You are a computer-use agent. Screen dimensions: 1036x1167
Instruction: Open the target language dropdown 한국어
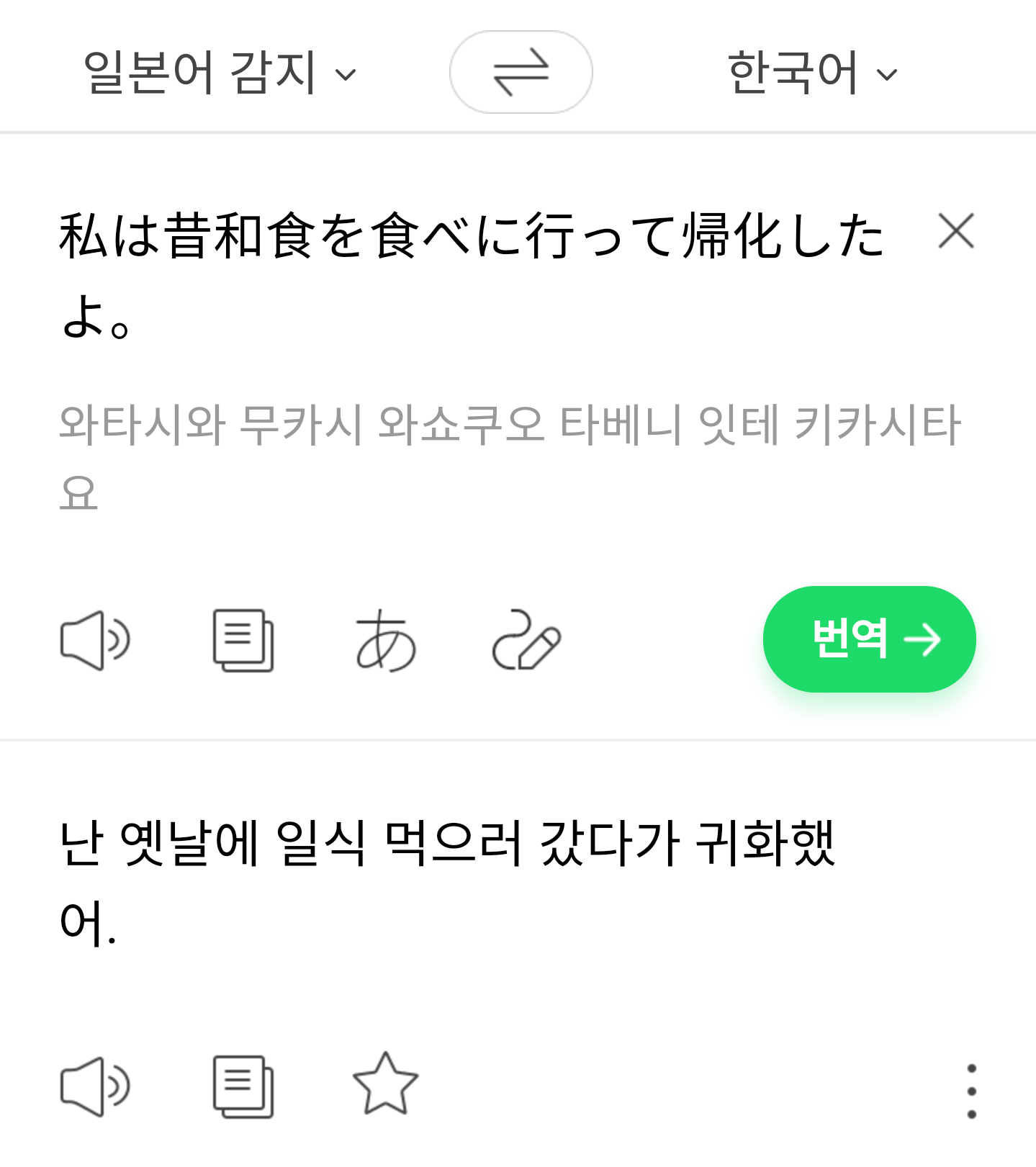click(811, 73)
